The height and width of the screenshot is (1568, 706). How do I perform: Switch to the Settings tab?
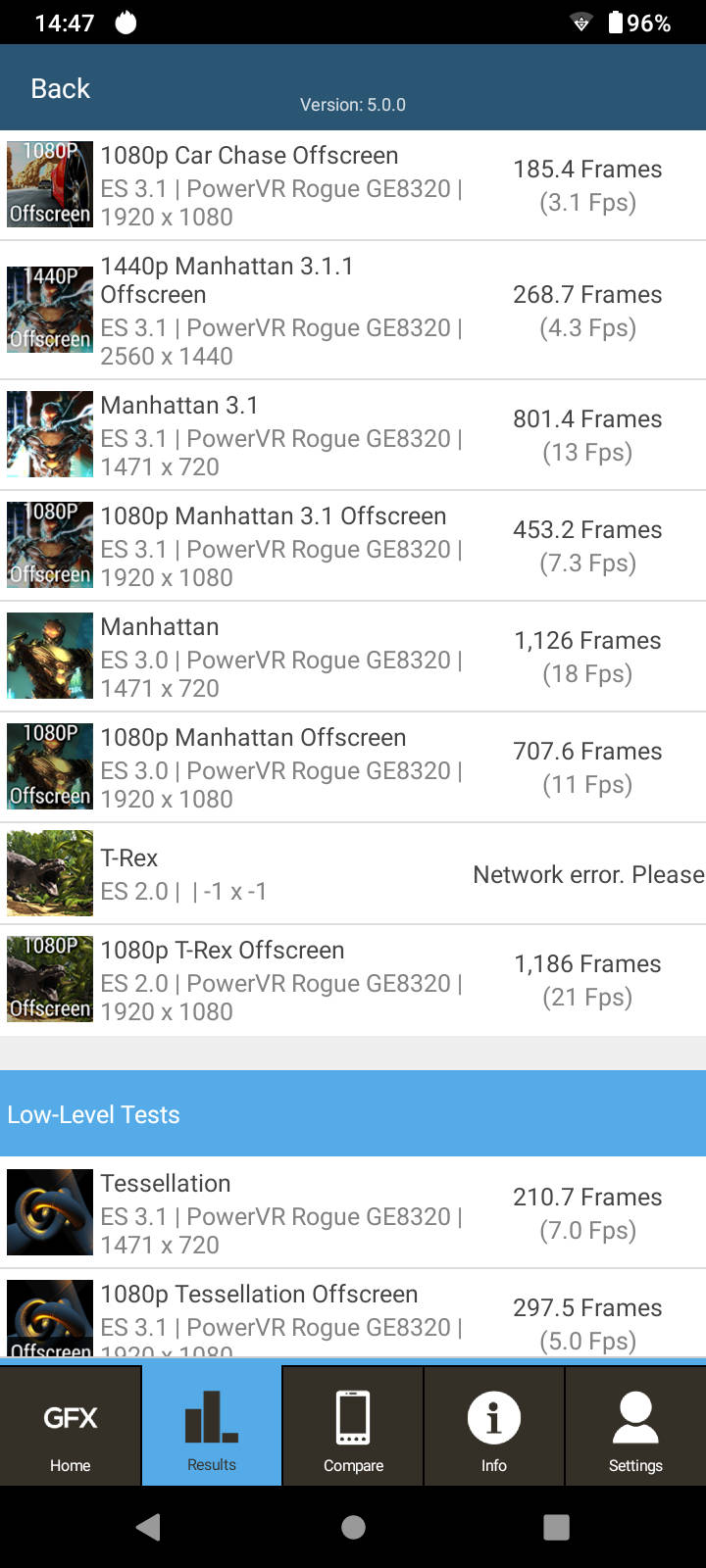635,1427
